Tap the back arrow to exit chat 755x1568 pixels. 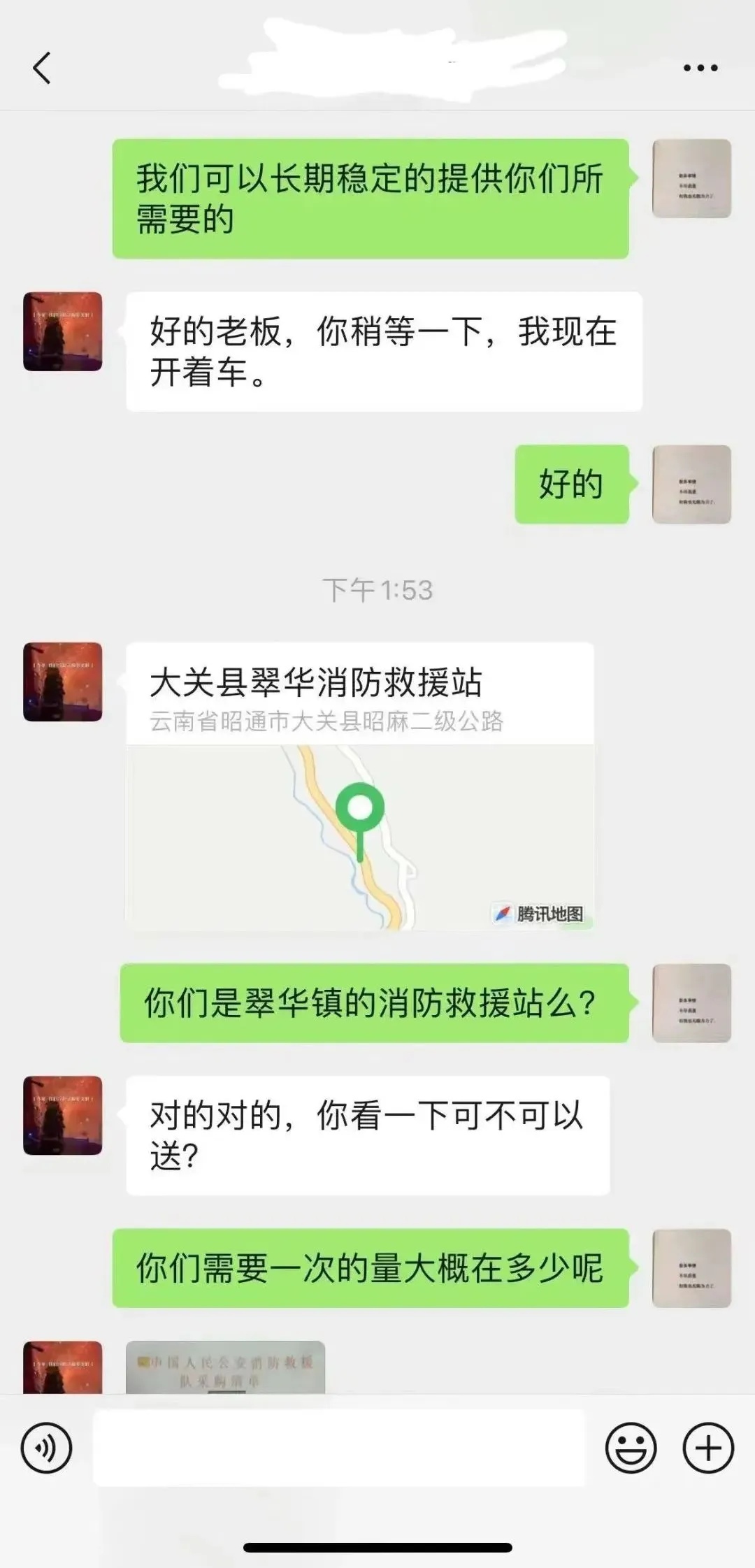click(x=42, y=68)
